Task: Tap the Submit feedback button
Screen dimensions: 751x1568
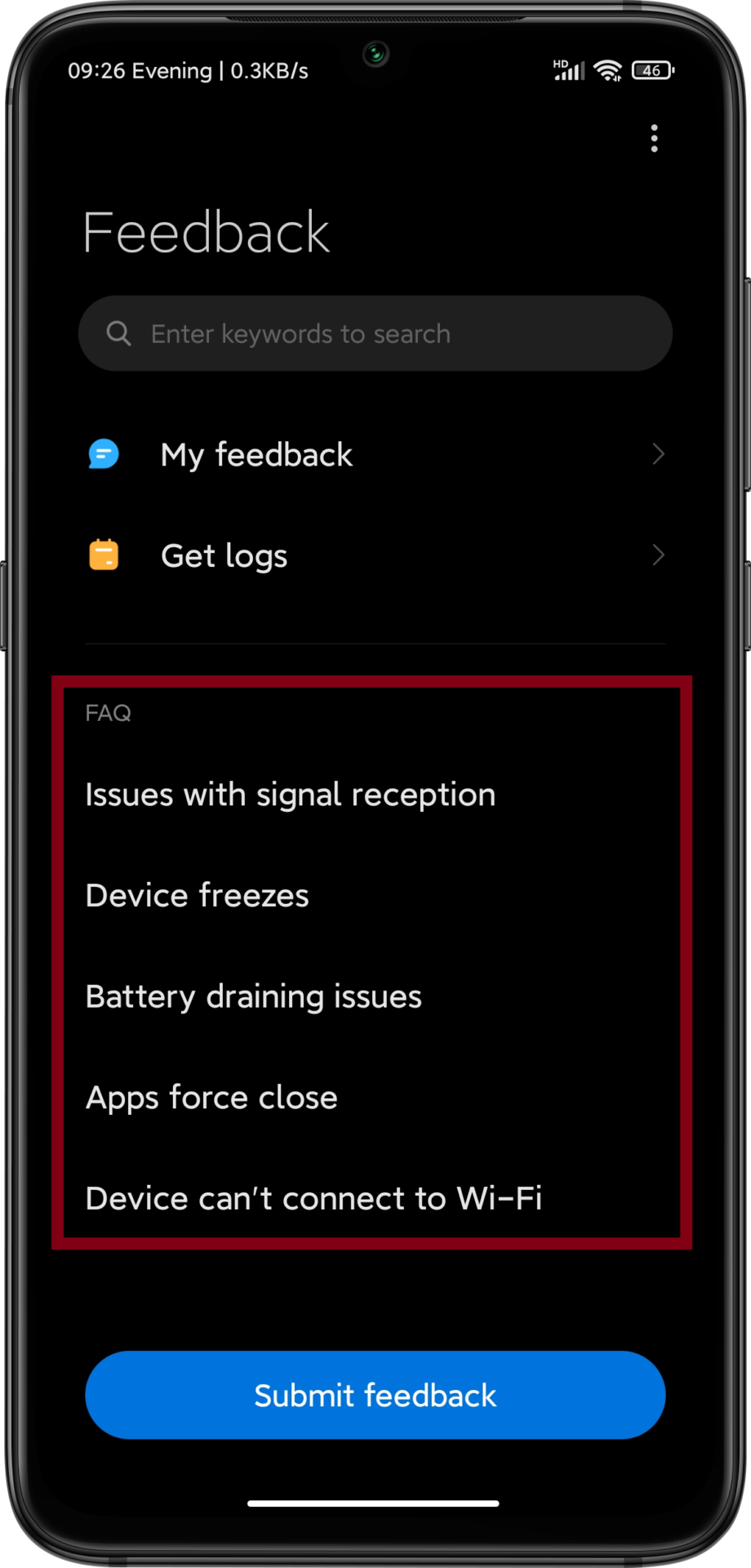Action: coord(375,1395)
